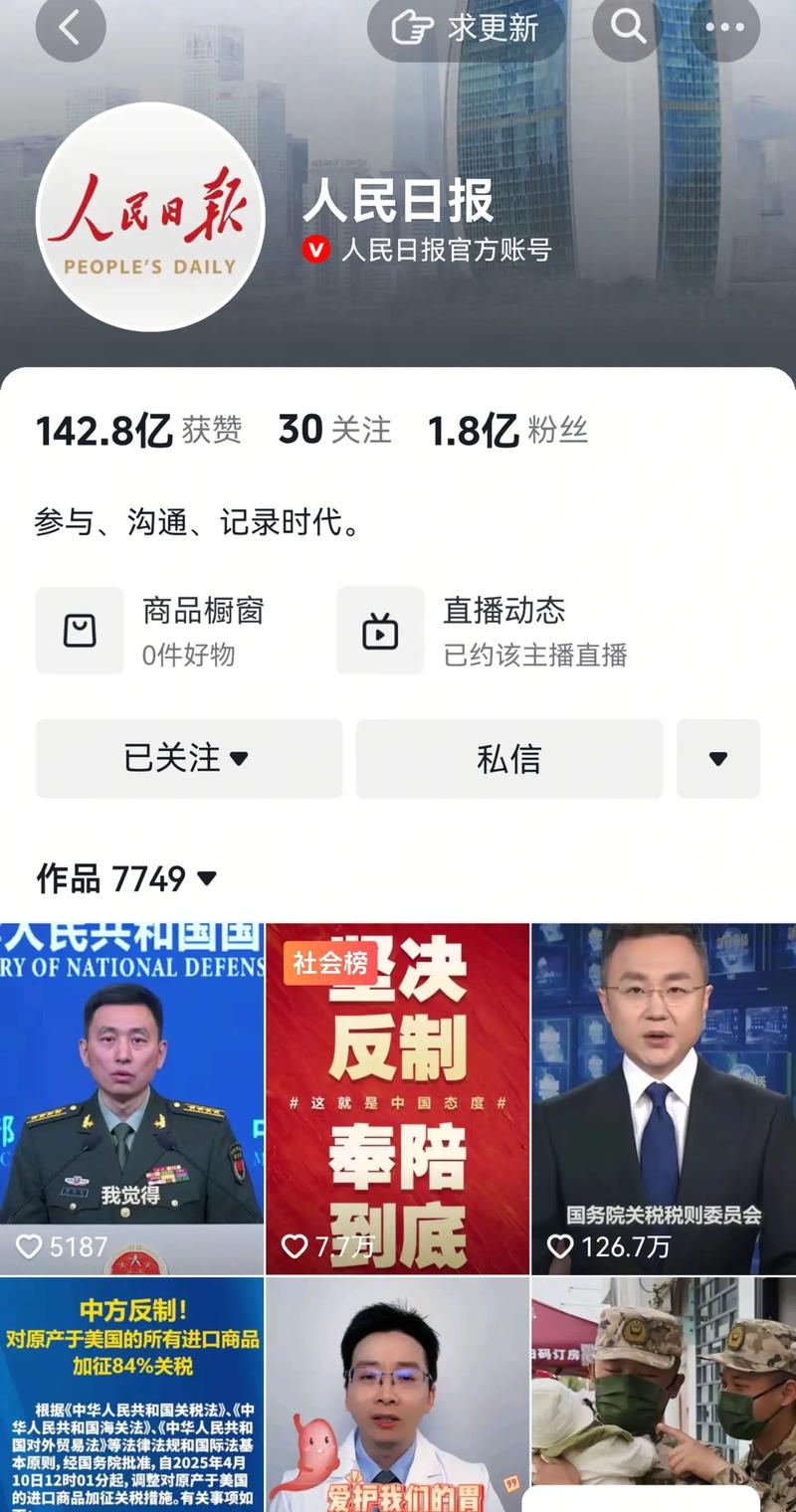Expand the arrow button beside 私信
This screenshot has height=1512, width=796.
(x=718, y=758)
